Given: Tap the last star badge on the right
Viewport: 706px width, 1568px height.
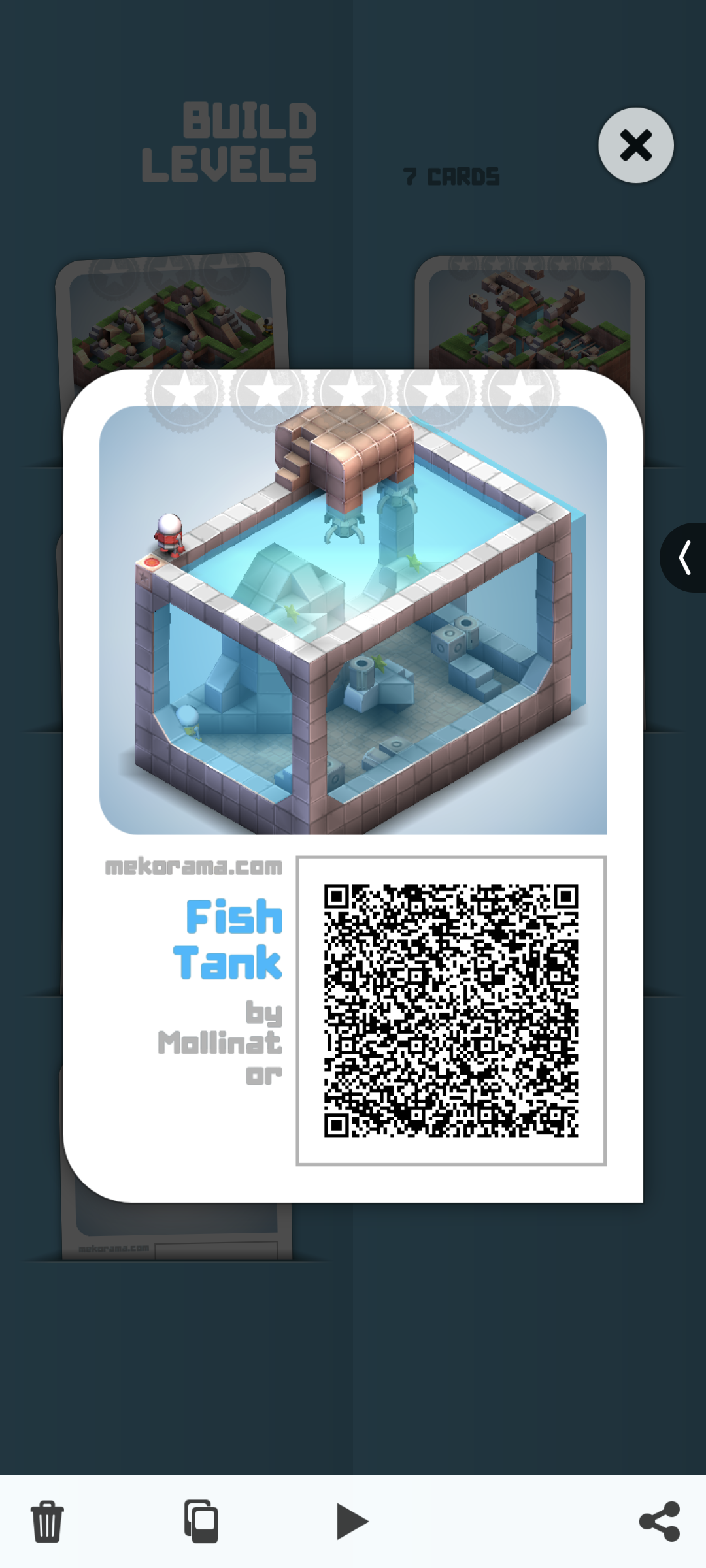Looking at the screenshot, I should pos(523,393).
